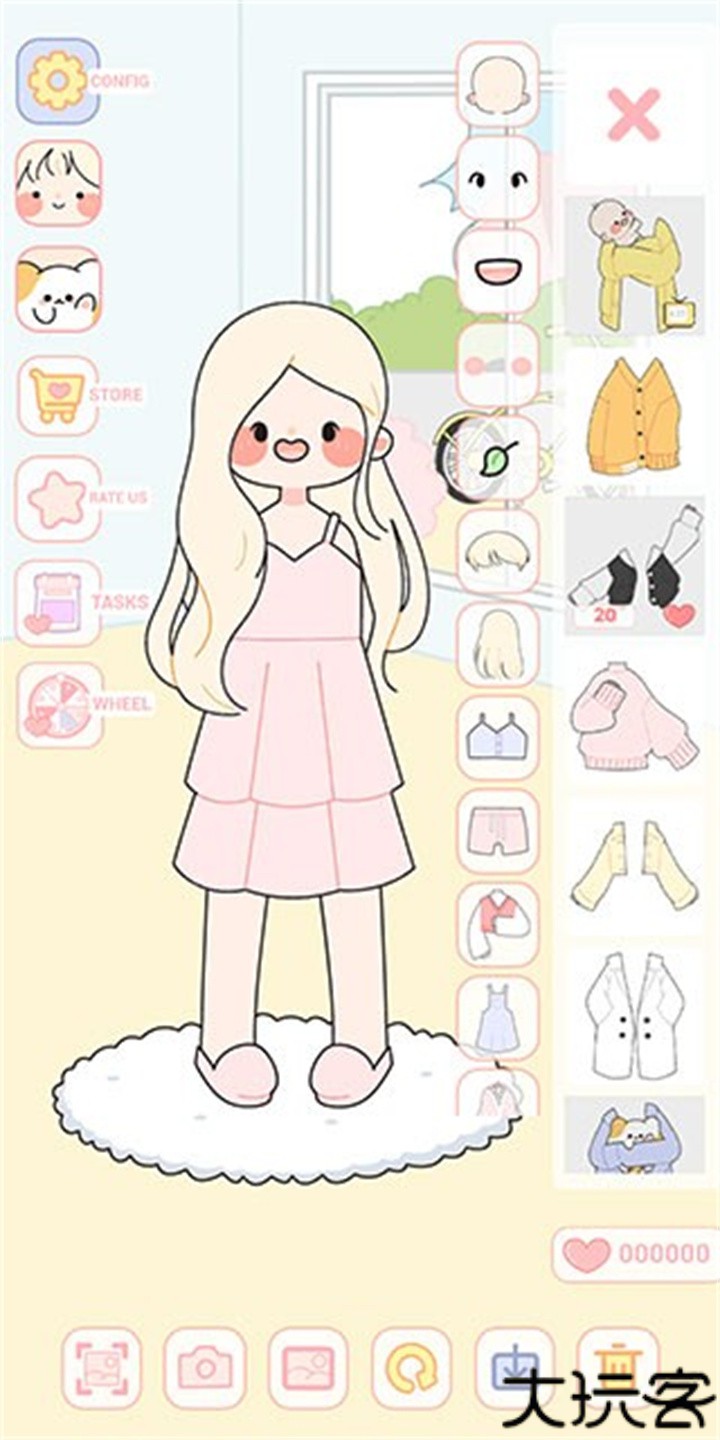Viewport: 720px width, 1440px height.
Task: Switch to the shorts category
Action: (498, 832)
